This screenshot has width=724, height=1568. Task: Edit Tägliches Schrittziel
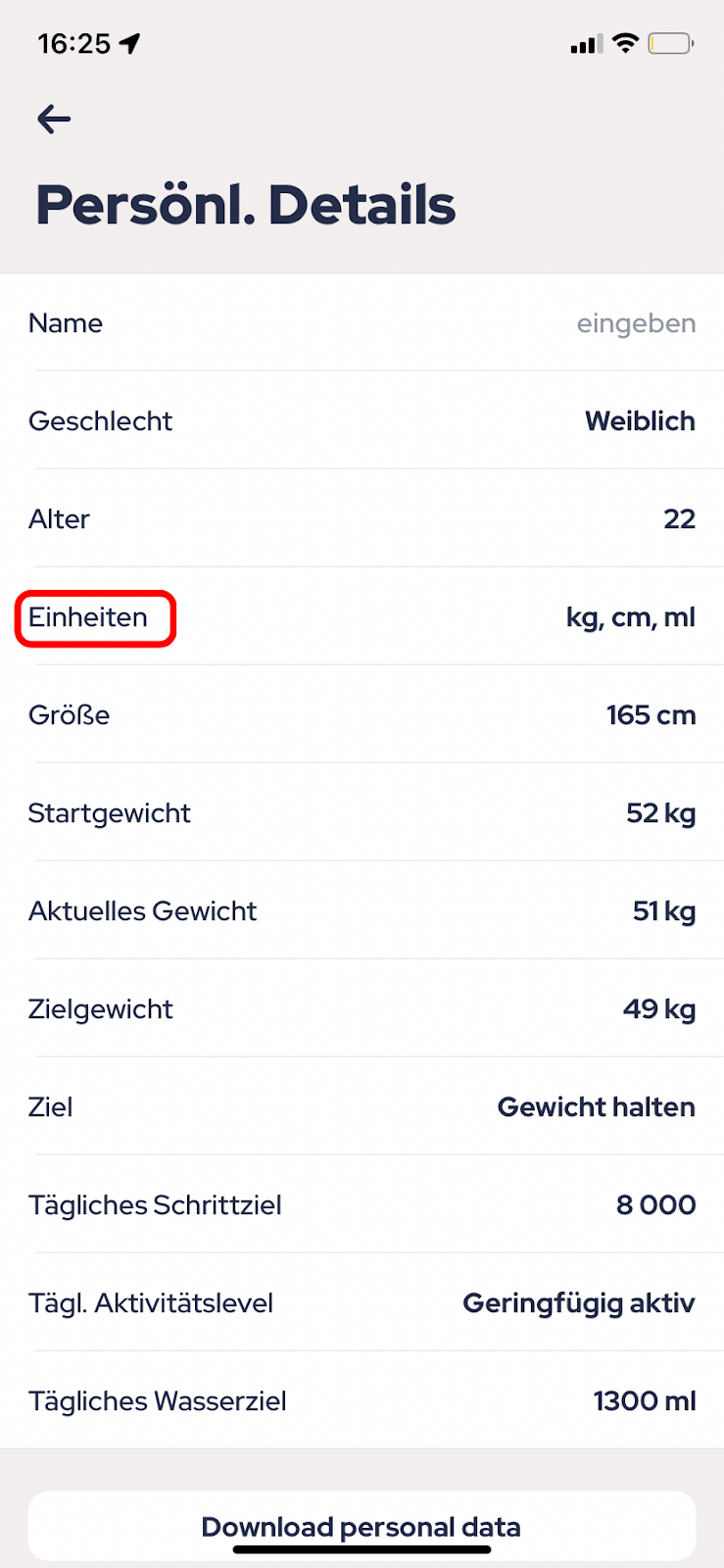tap(362, 1204)
